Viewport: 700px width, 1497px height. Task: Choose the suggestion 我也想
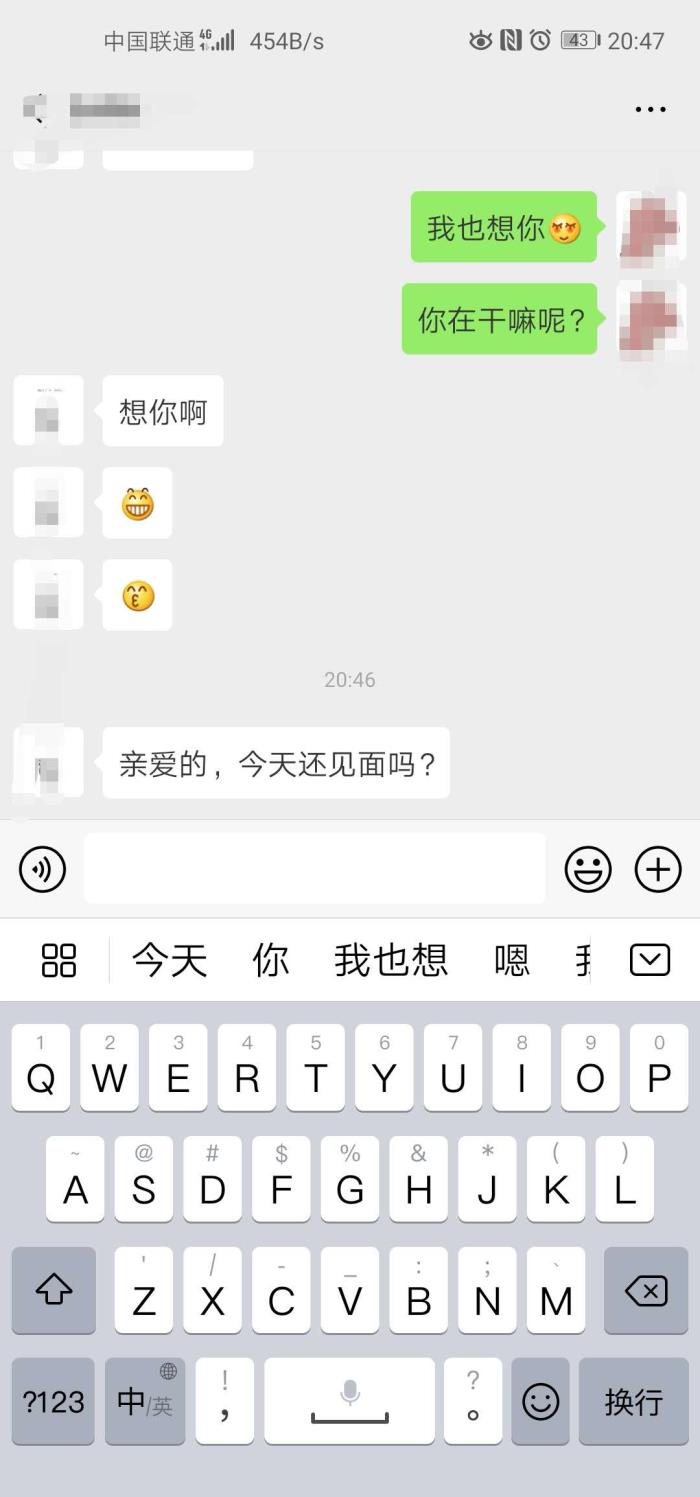(390, 961)
